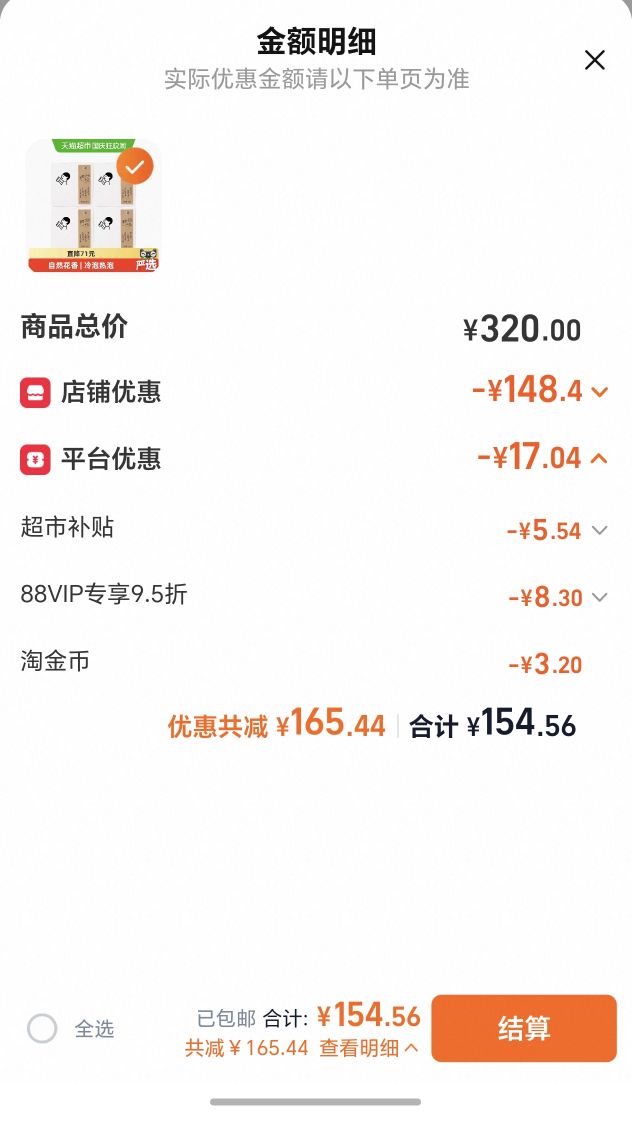
Task: Close the 金额明细 panel
Action: [595, 60]
